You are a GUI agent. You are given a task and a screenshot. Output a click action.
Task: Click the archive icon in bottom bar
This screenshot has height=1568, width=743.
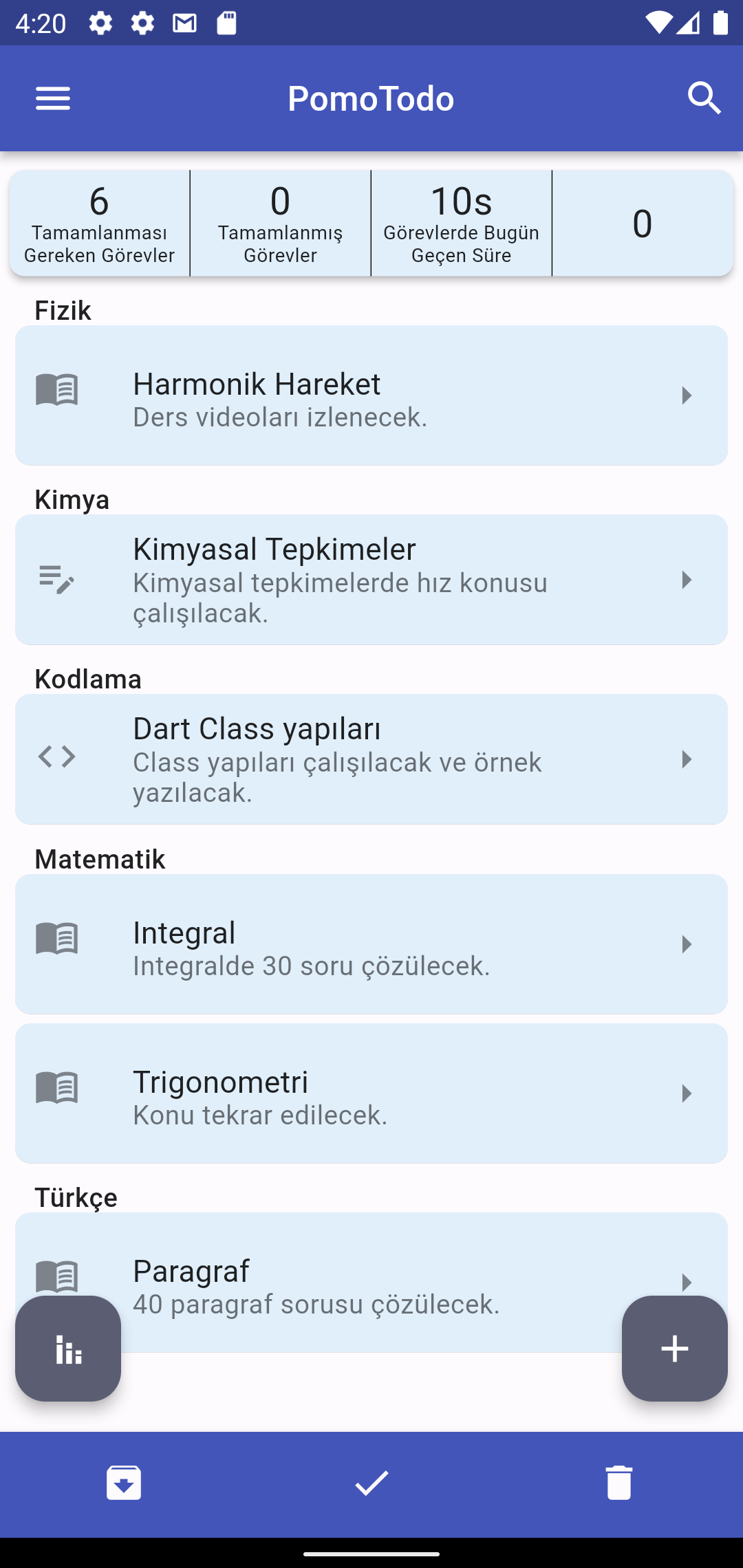click(x=124, y=1483)
